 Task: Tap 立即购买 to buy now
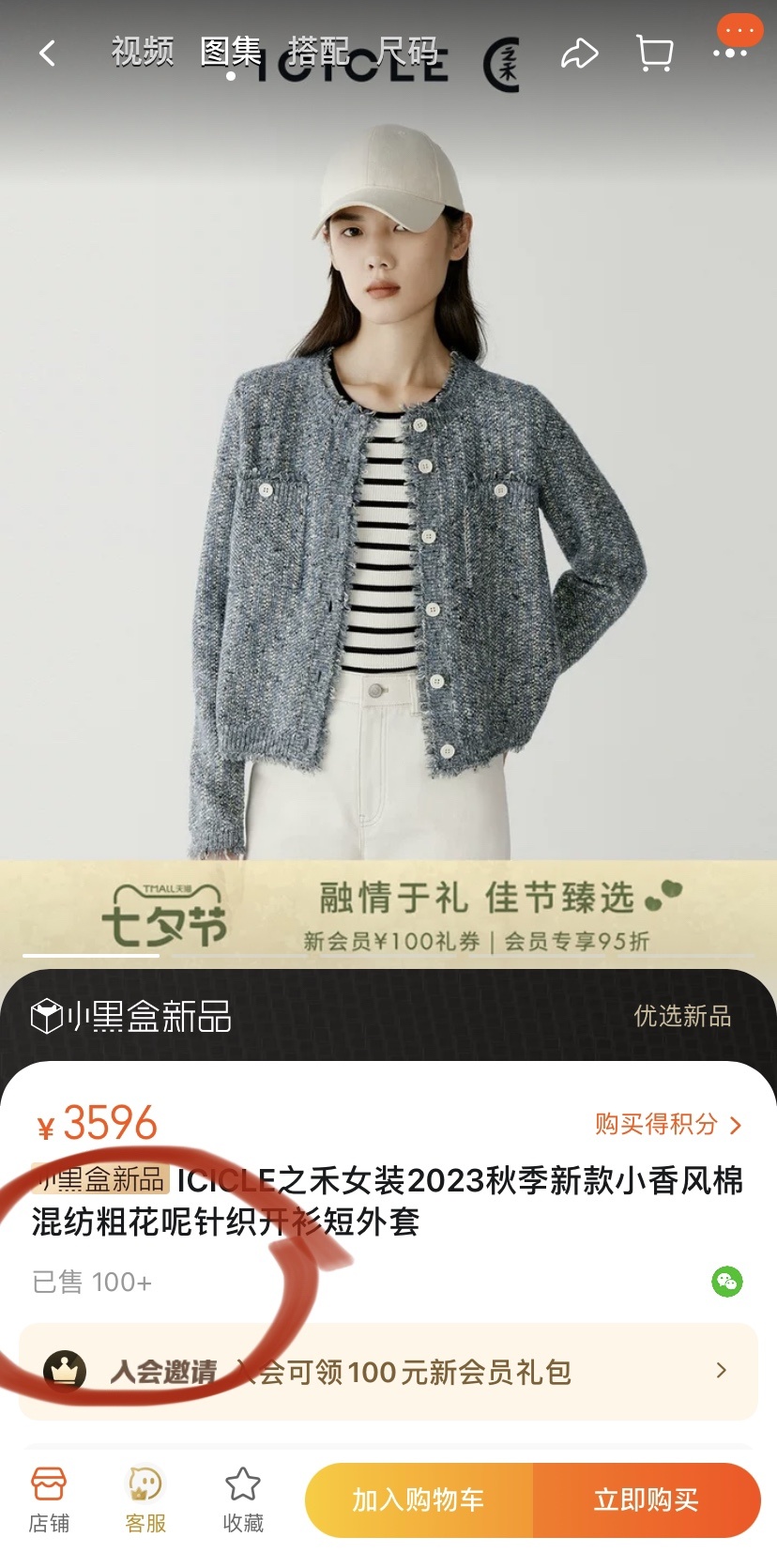pos(647,1500)
